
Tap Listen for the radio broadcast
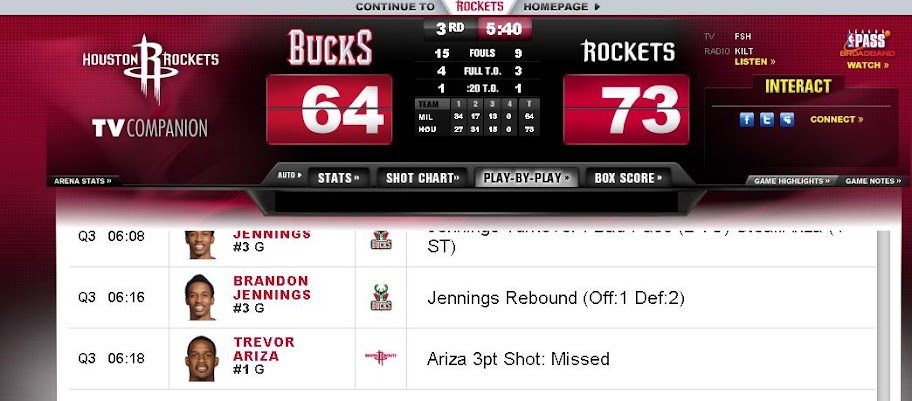click(x=754, y=61)
